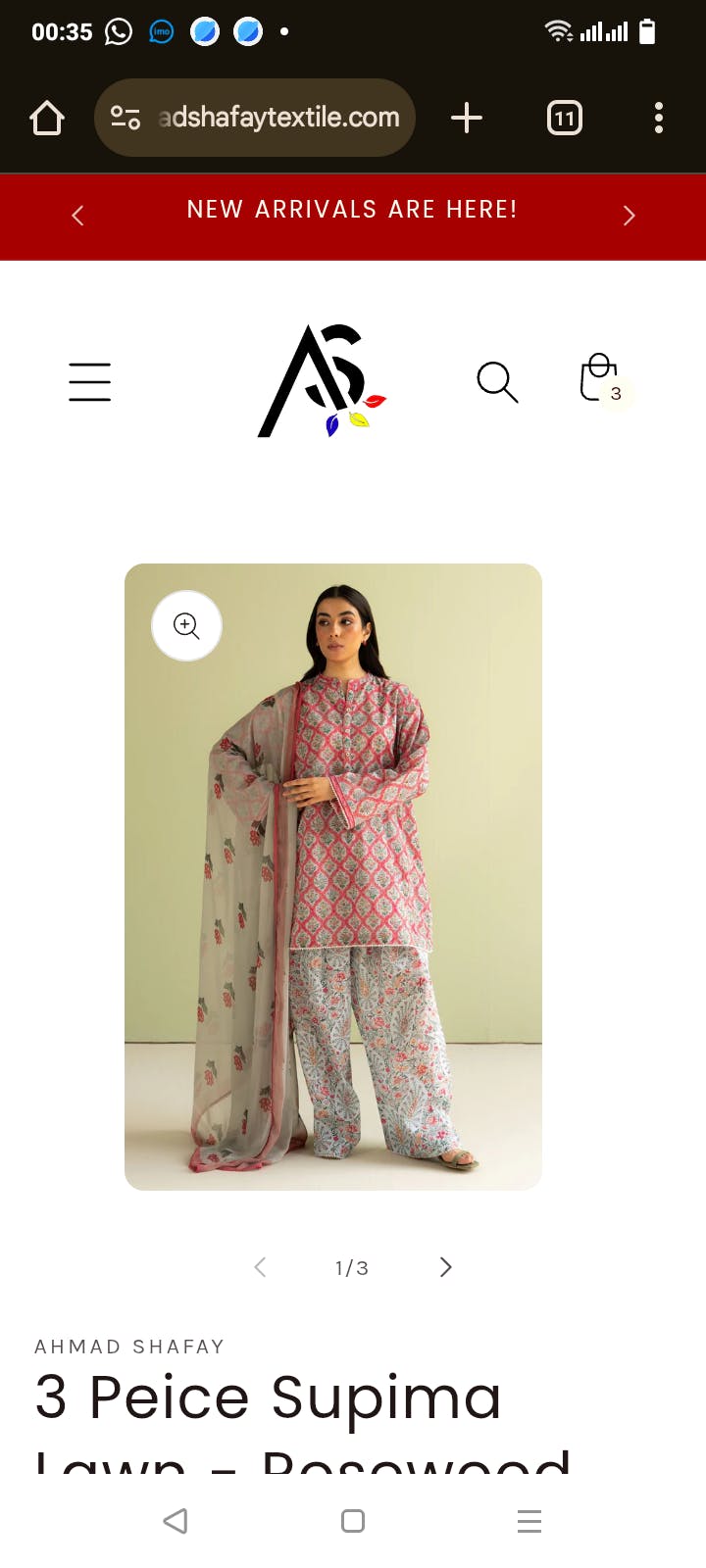The width and height of the screenshot is (706, 1568).
Task: Tap the system back button
Action: click(176, 1521)
